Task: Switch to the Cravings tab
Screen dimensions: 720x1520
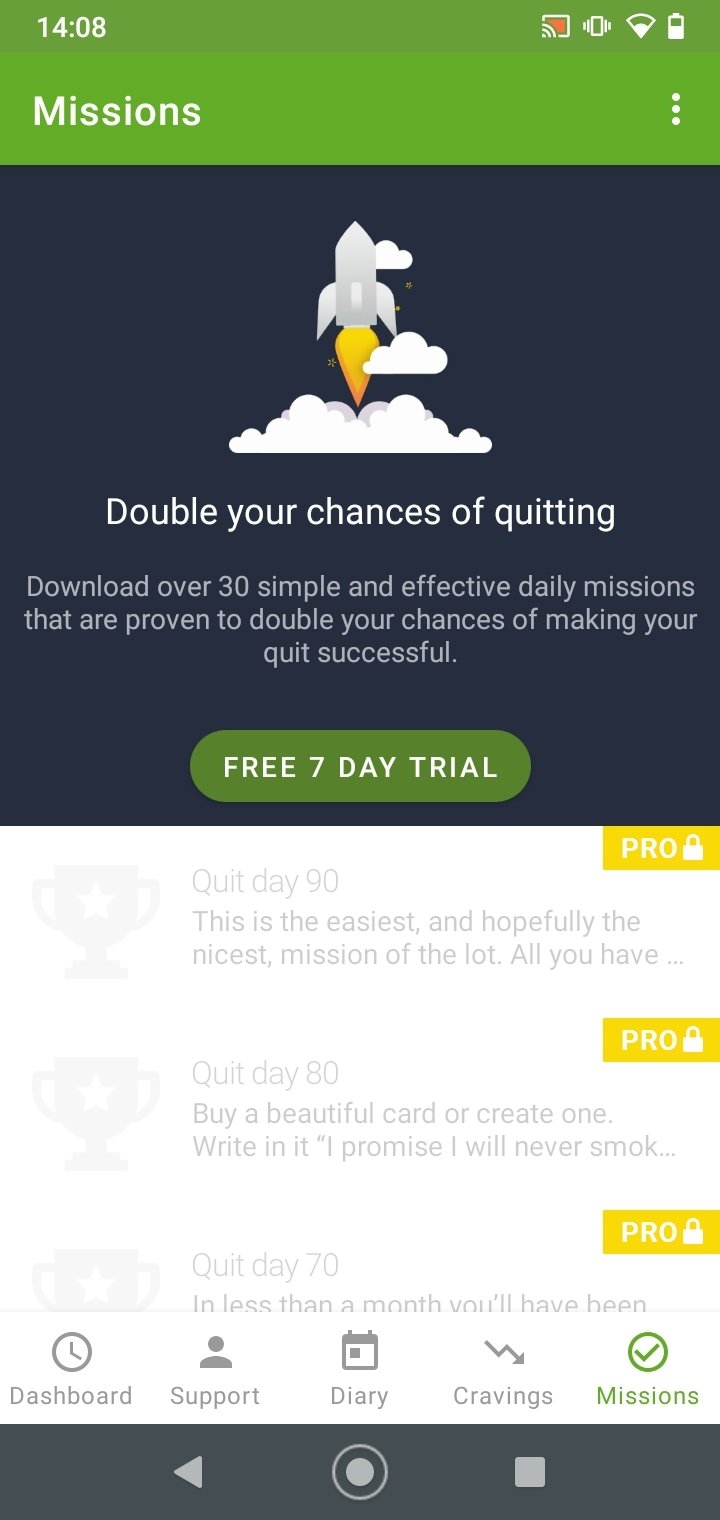Action: 503,1369
